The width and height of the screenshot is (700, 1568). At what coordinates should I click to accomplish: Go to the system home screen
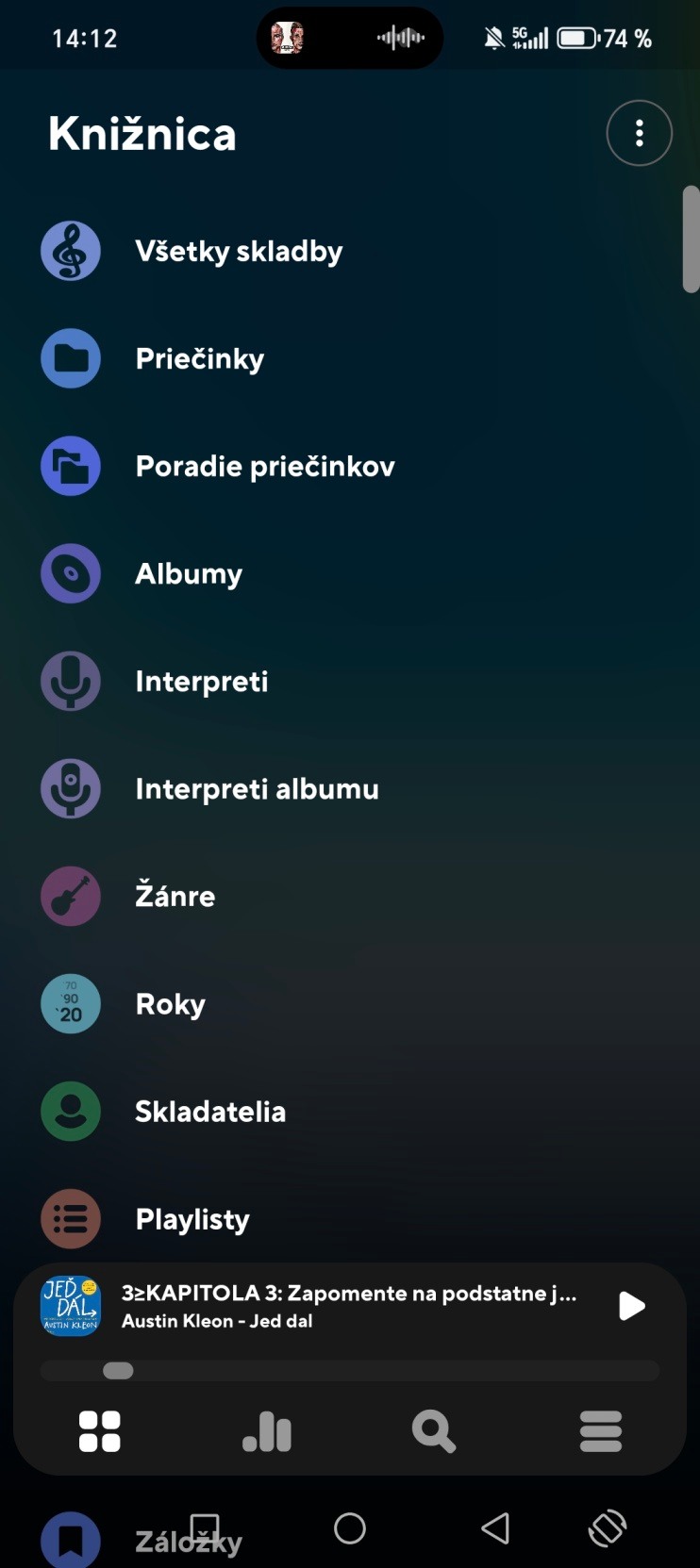click(x=350, y=1528)
